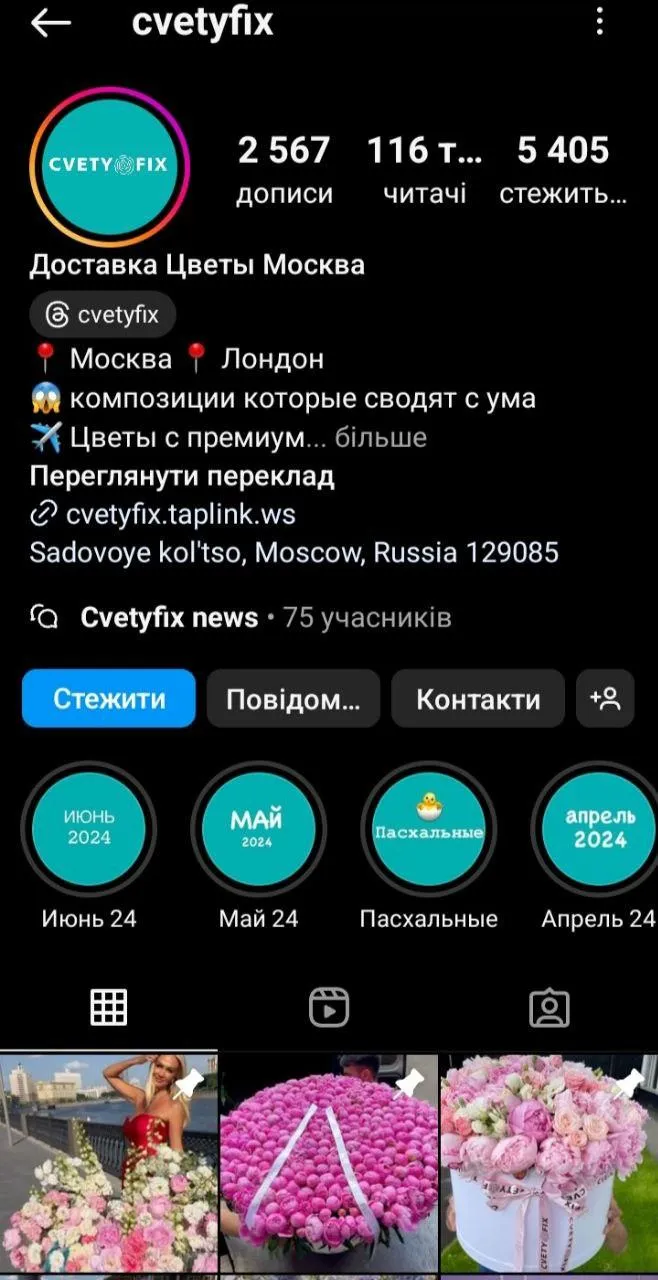Screen dimensions: 658x1280
Task: Open the Sadovoye kol'tso address
Action: pos(294,552)
